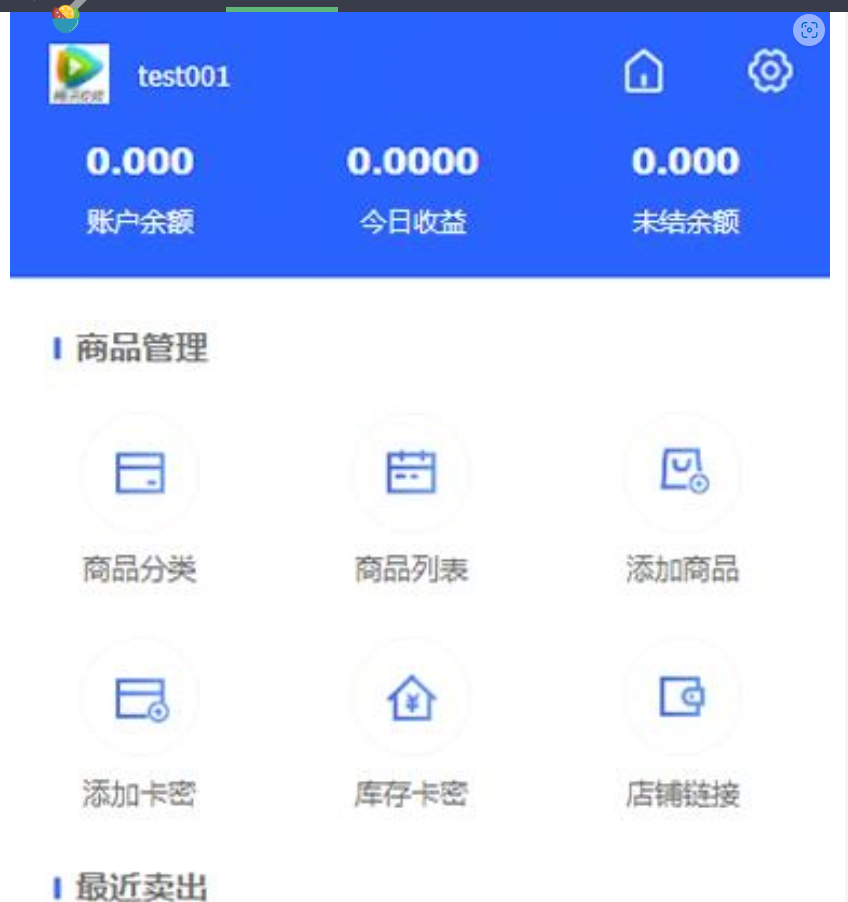
Task: Click the 0.000 balance amount
Action: pyautogui.click(x=140, y=160)
